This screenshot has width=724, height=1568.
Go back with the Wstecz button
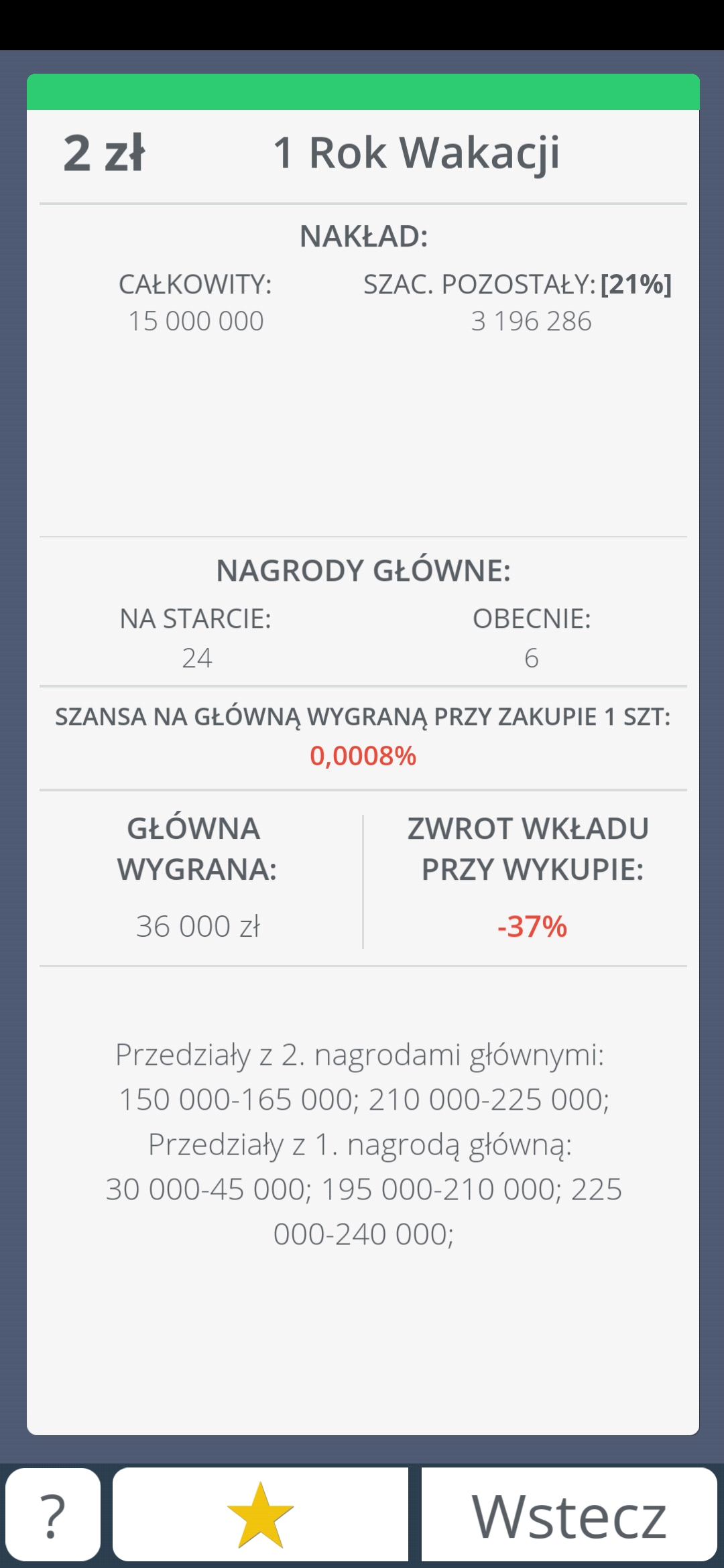coord(569,1514)
